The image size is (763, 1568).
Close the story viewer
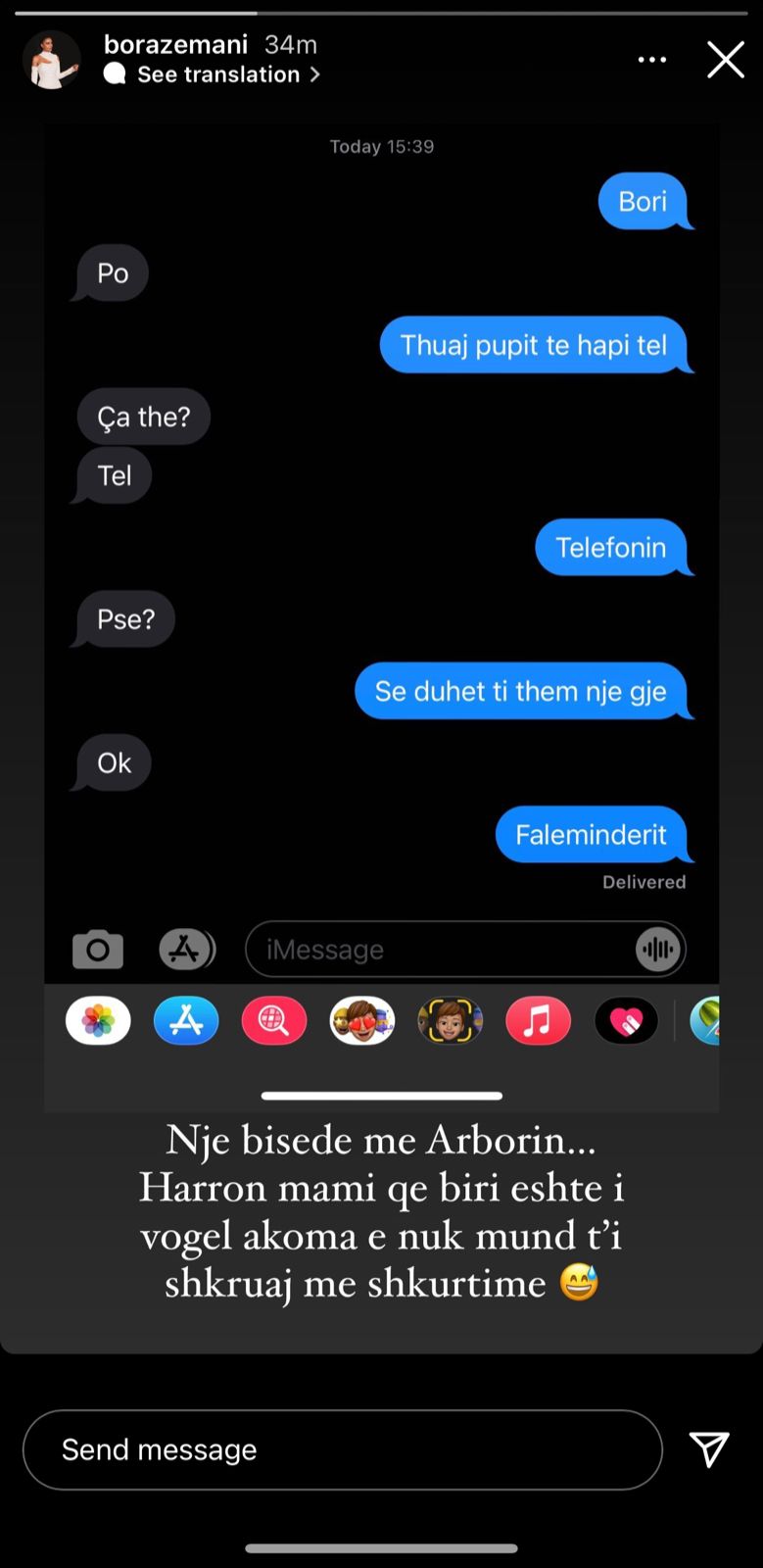[726, 60]
